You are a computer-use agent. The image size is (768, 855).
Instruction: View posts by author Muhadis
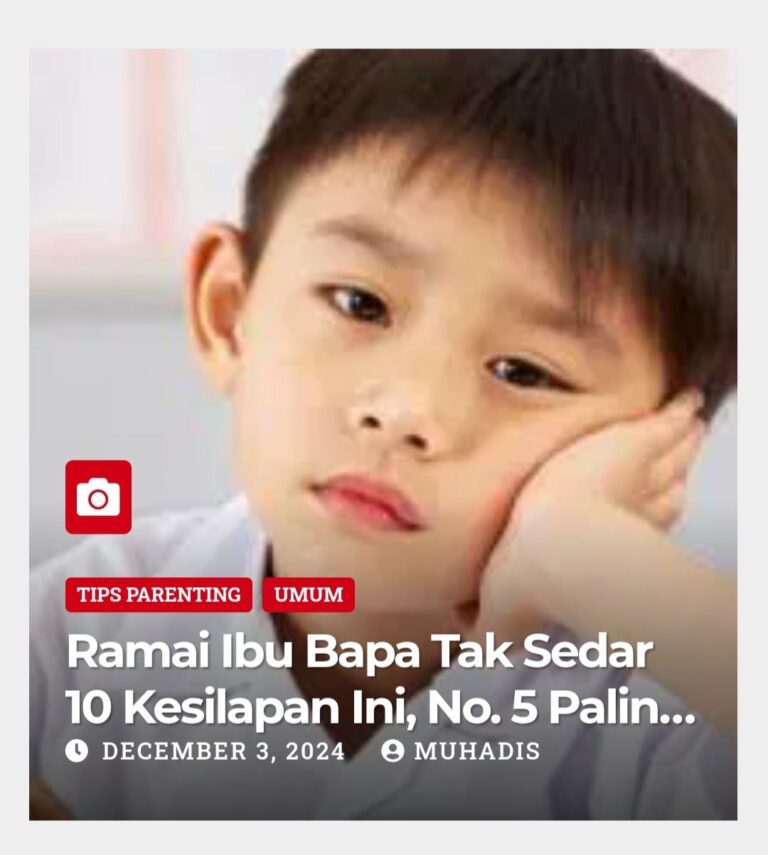(x=476, y=751)
